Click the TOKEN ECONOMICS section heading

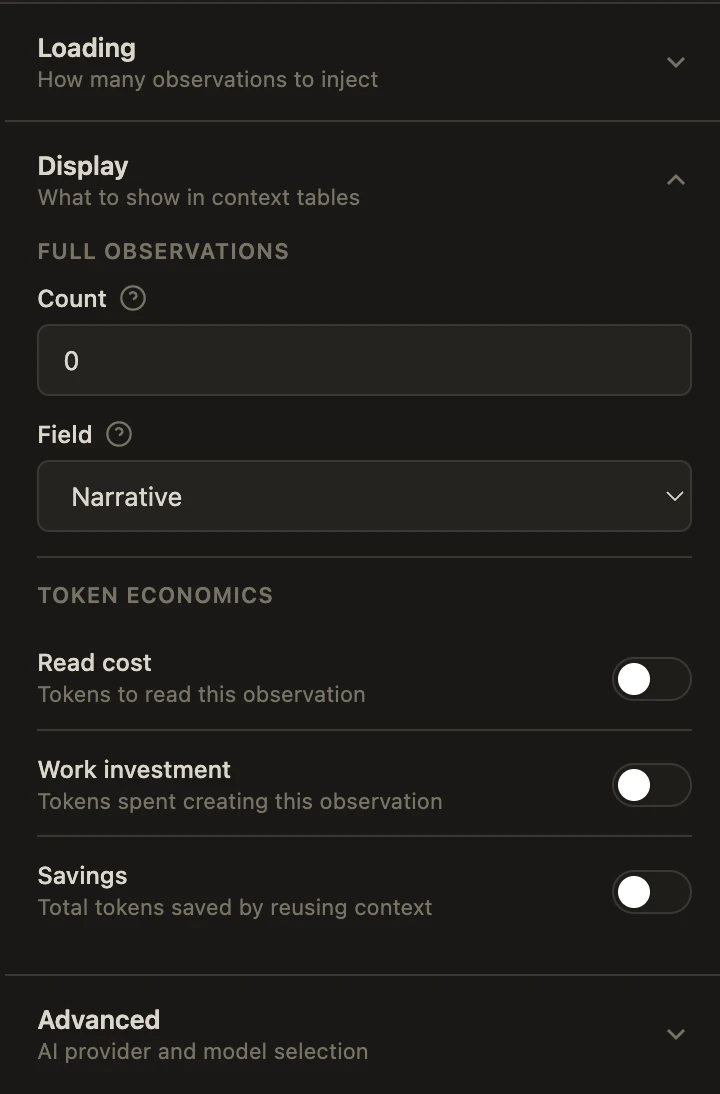point(155,595)
